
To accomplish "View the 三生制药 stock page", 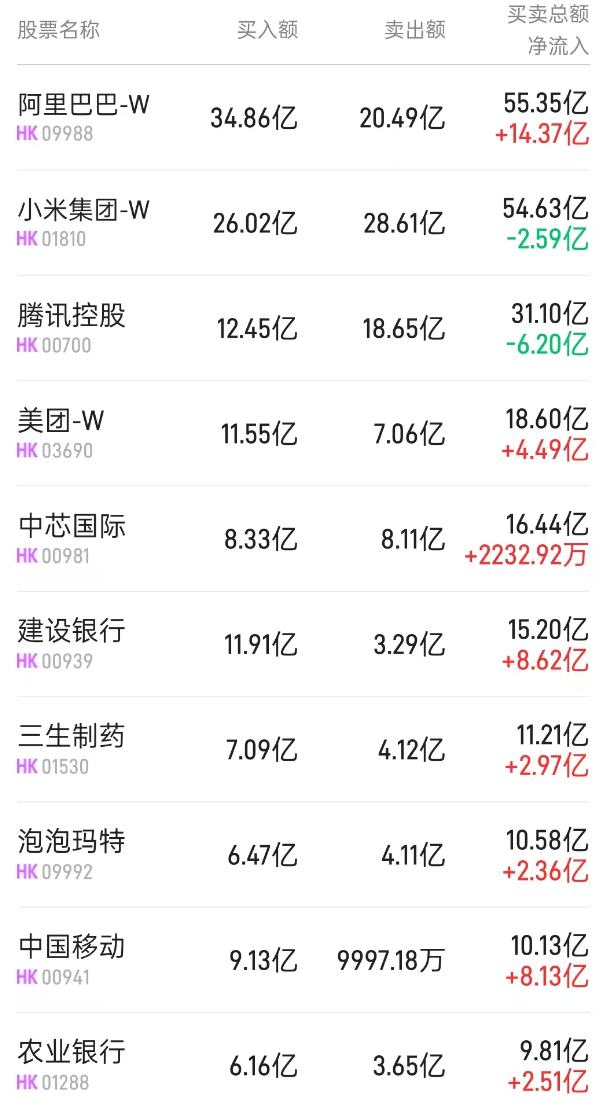I will [303, 749].
